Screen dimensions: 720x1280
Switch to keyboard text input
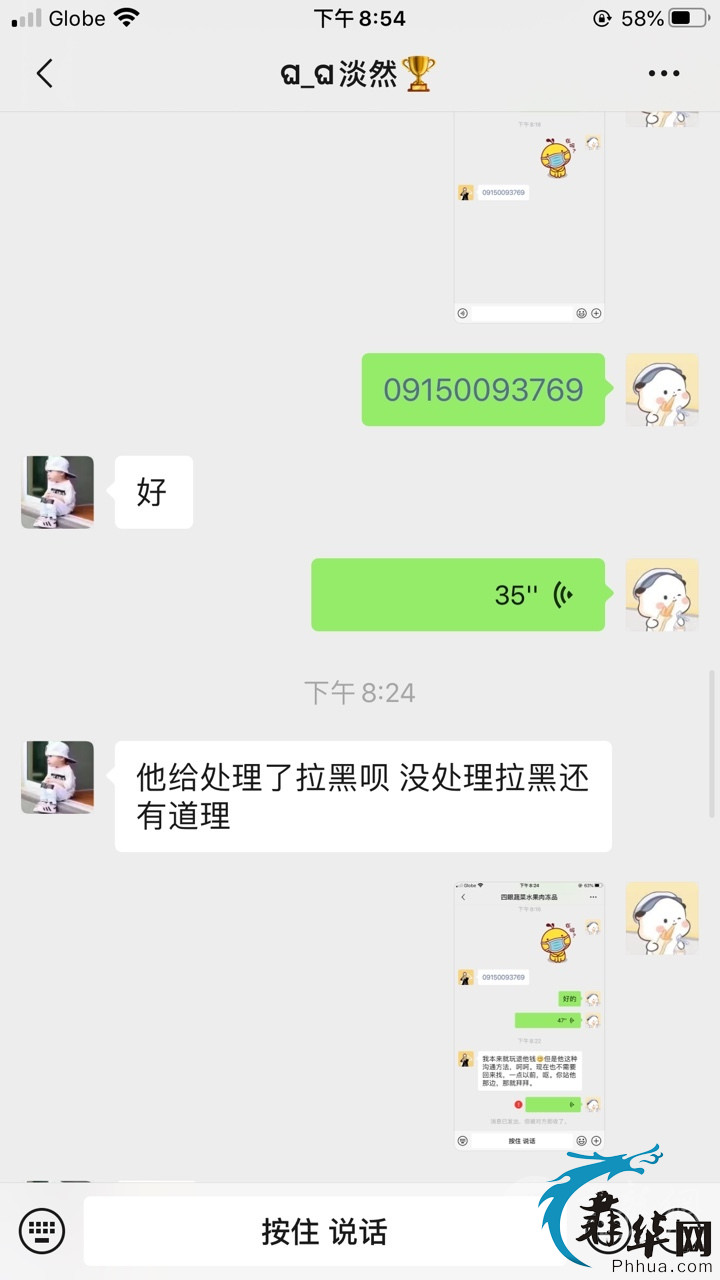[x=42, y=1230]
